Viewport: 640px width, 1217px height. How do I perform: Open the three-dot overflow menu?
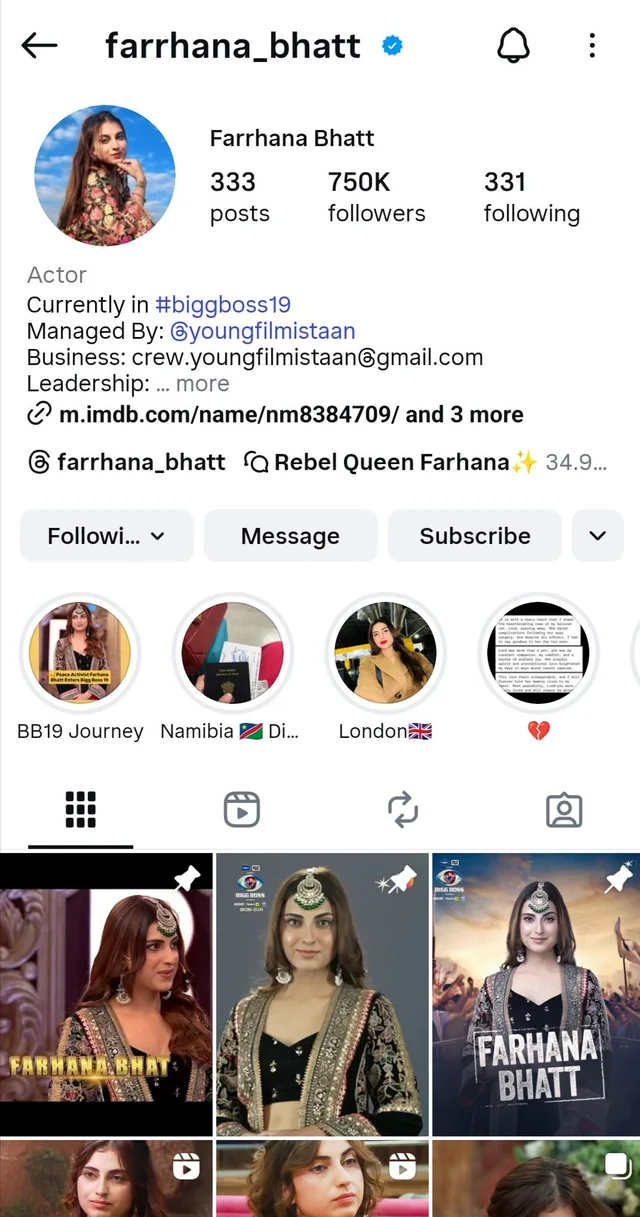click(x=592, y=45)
